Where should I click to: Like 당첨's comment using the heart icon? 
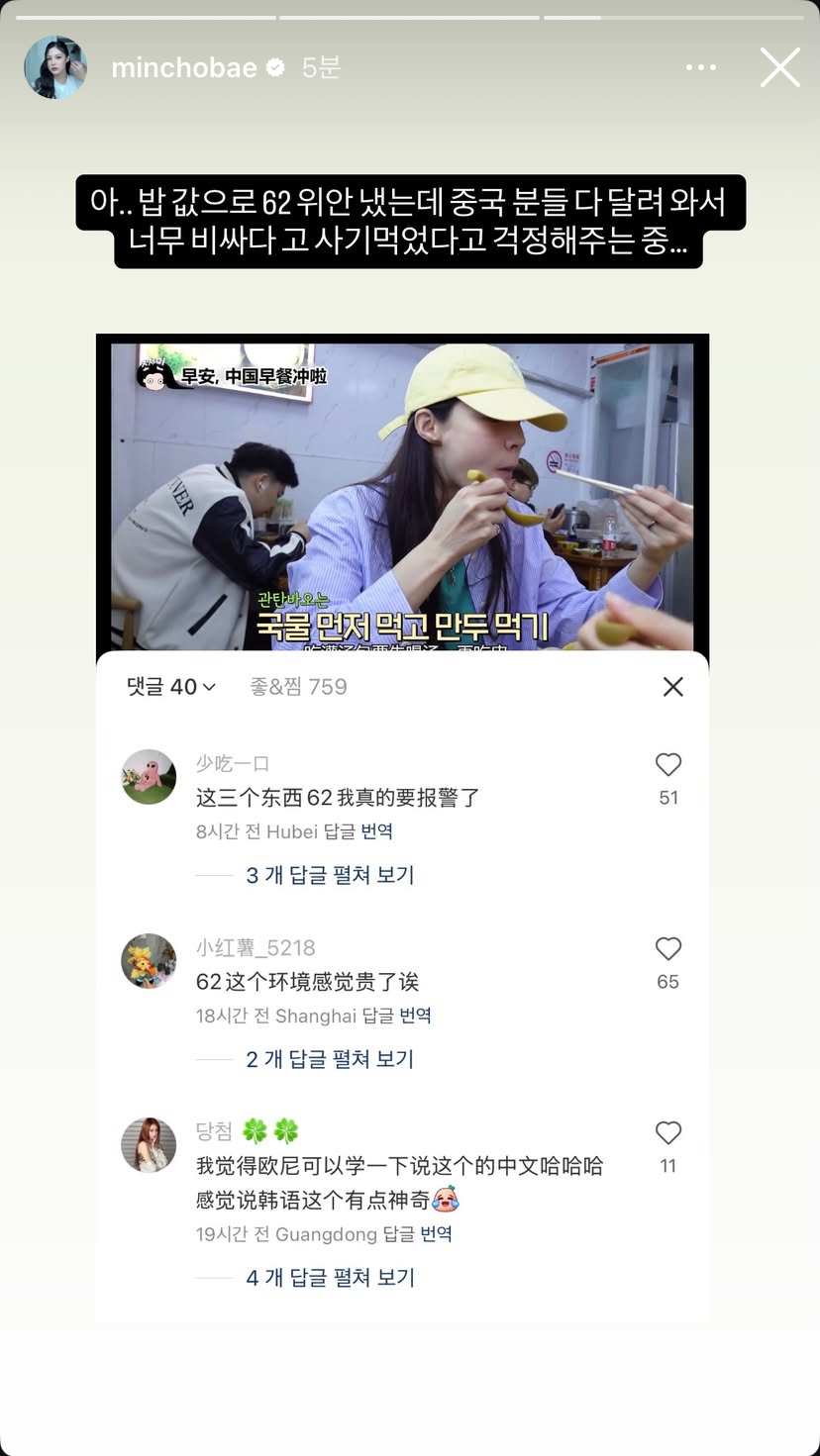tap(668, 1133)
